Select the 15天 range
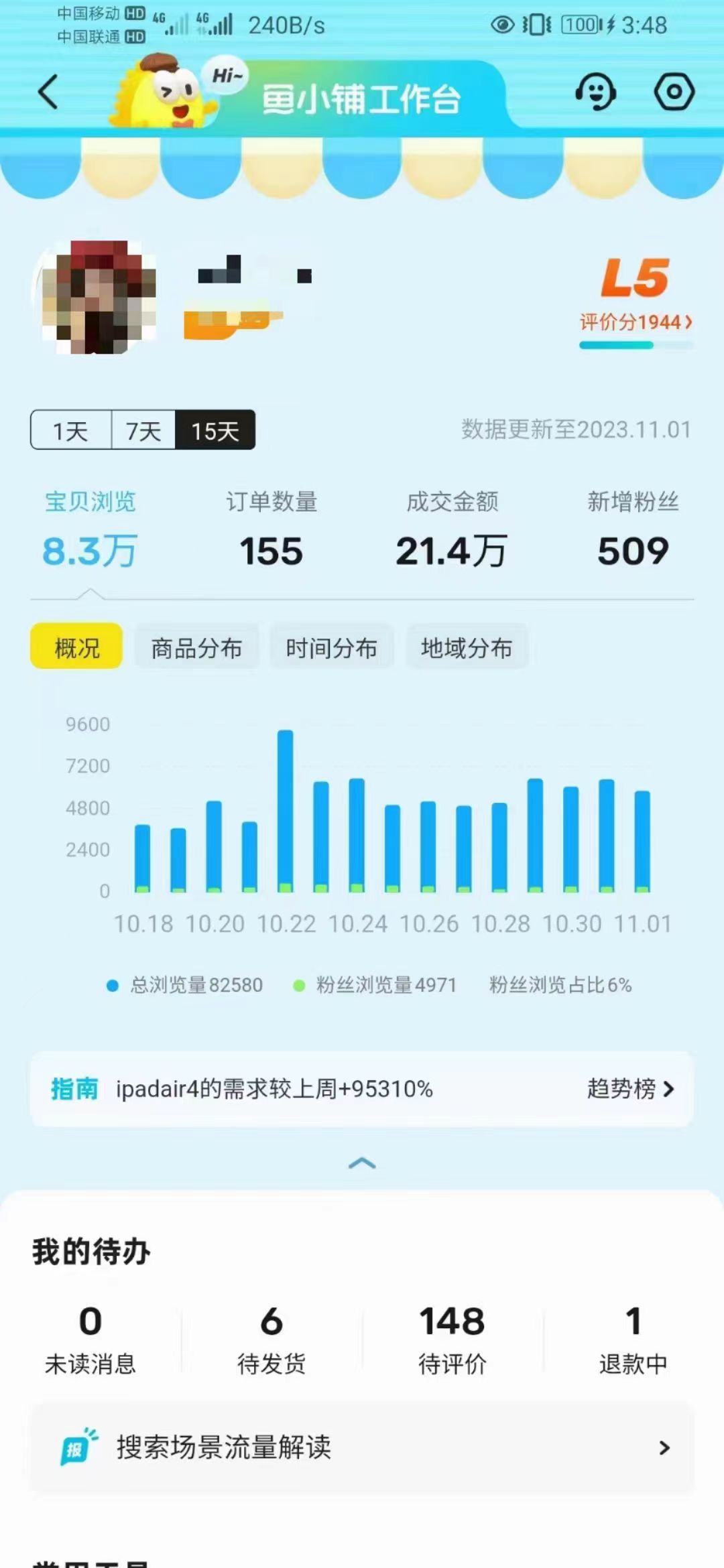This screenshot has width=724, height=1568. coord(215,430)
